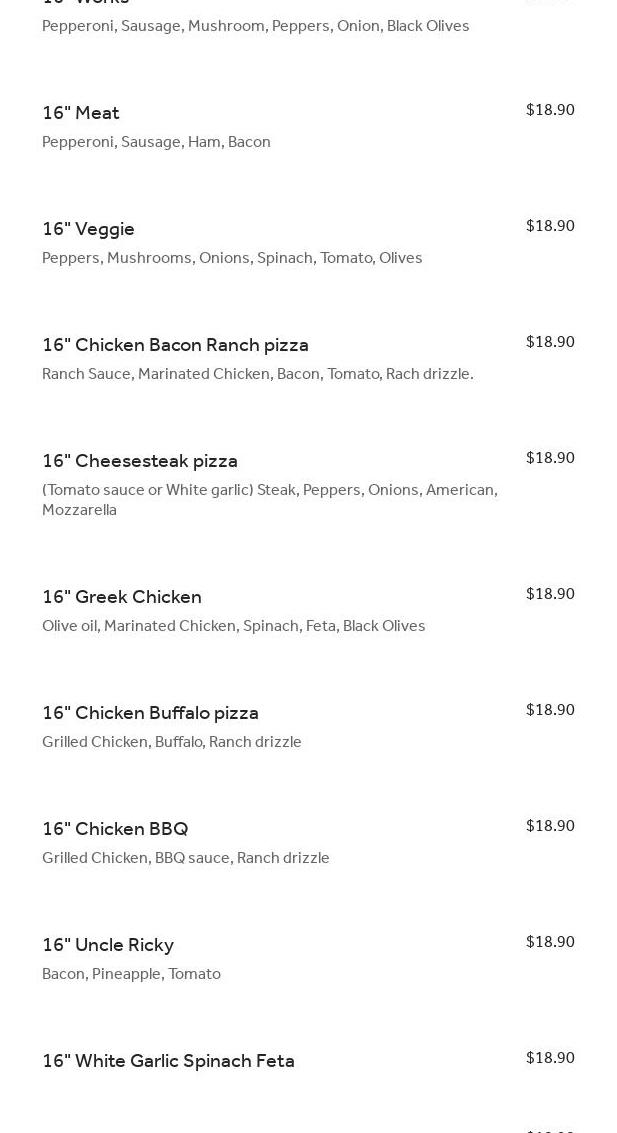
Task: Select the 16" Veggie pizza
Action: 88,229
